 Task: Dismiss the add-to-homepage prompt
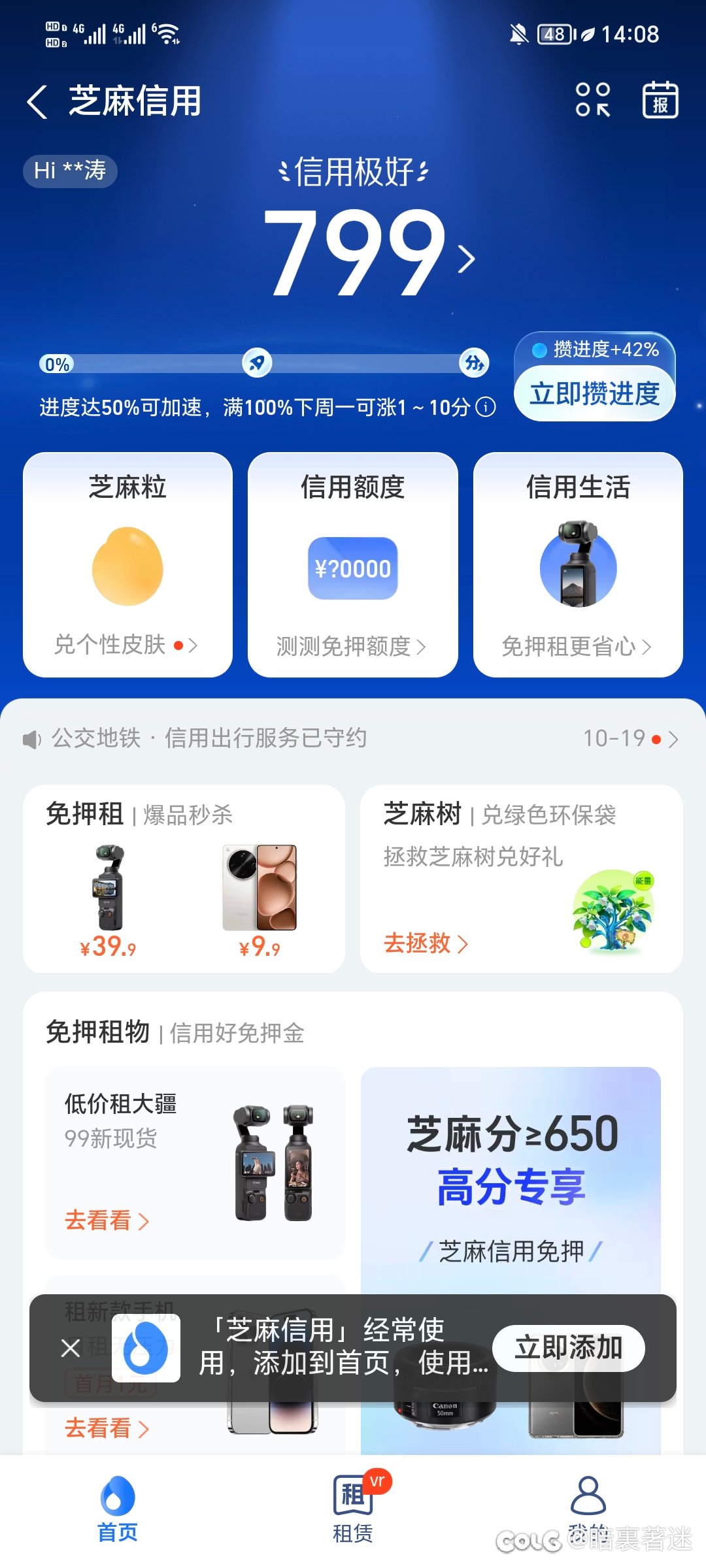(71, 1348)
